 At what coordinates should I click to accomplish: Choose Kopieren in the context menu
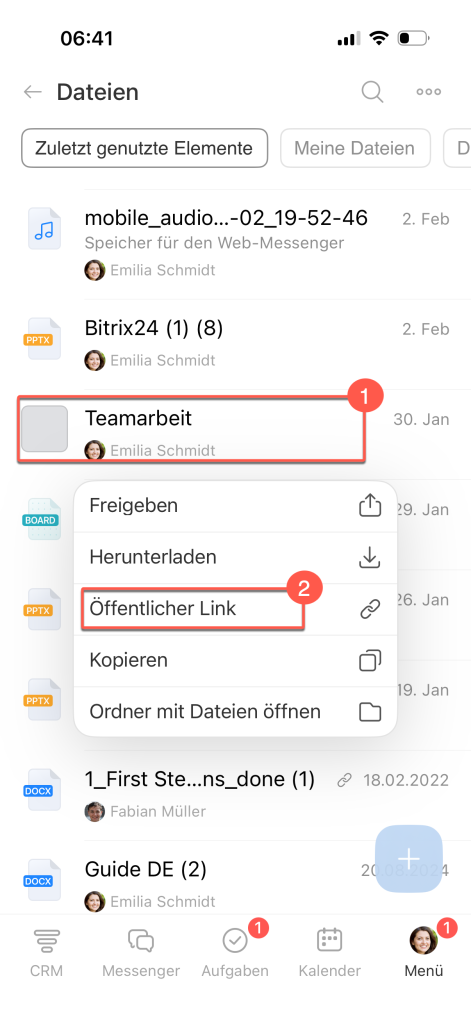click(235, 660)
